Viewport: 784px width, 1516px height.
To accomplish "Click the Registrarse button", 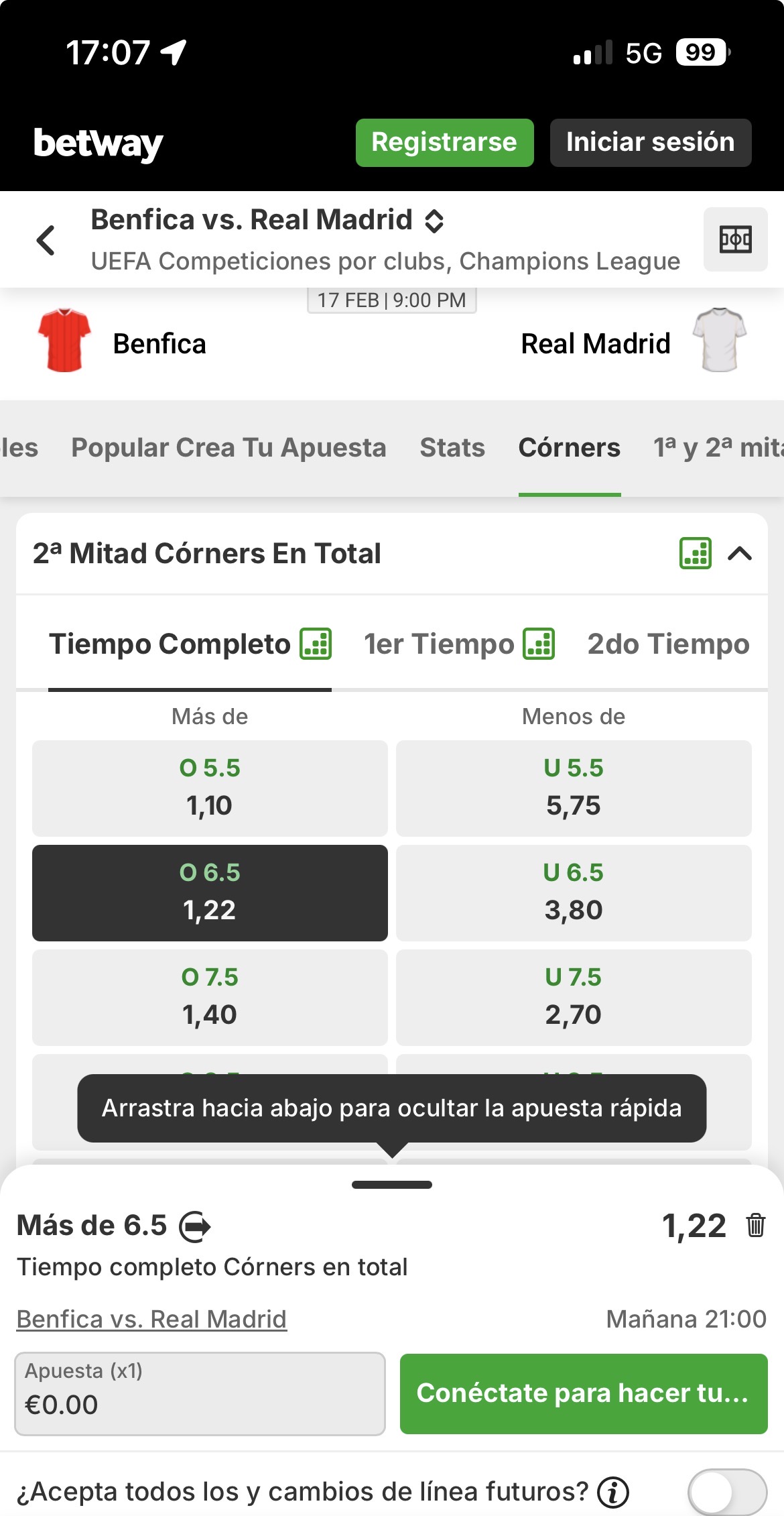I will click(444, 141).
